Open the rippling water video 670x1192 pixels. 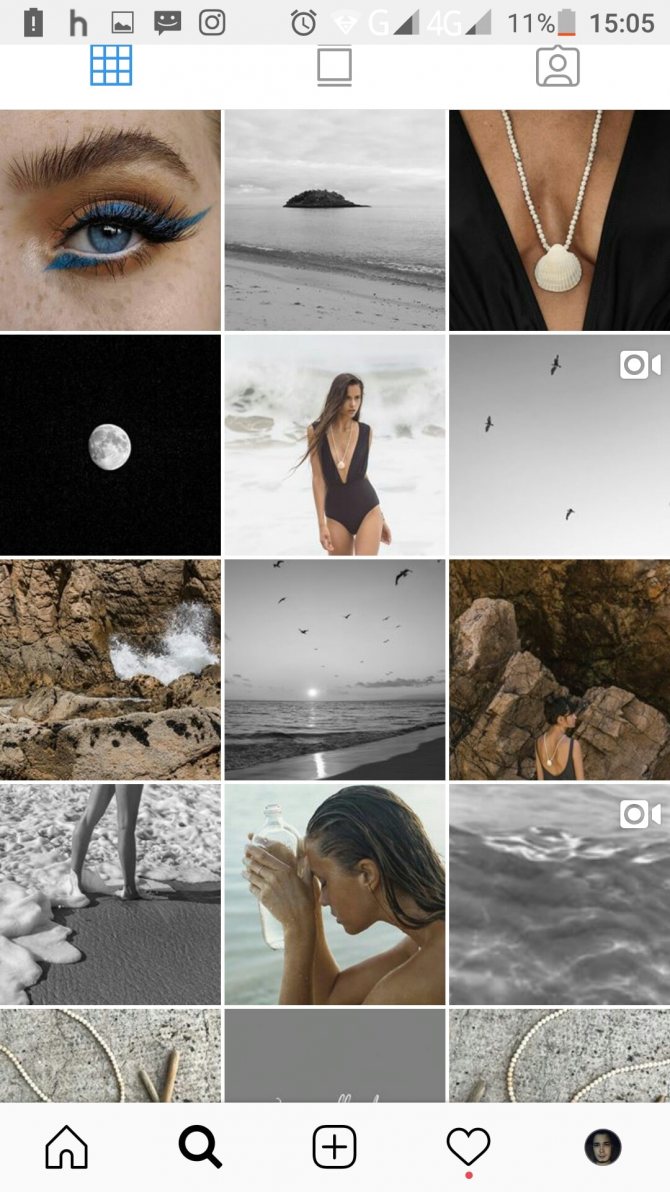(x=559, y=894)
